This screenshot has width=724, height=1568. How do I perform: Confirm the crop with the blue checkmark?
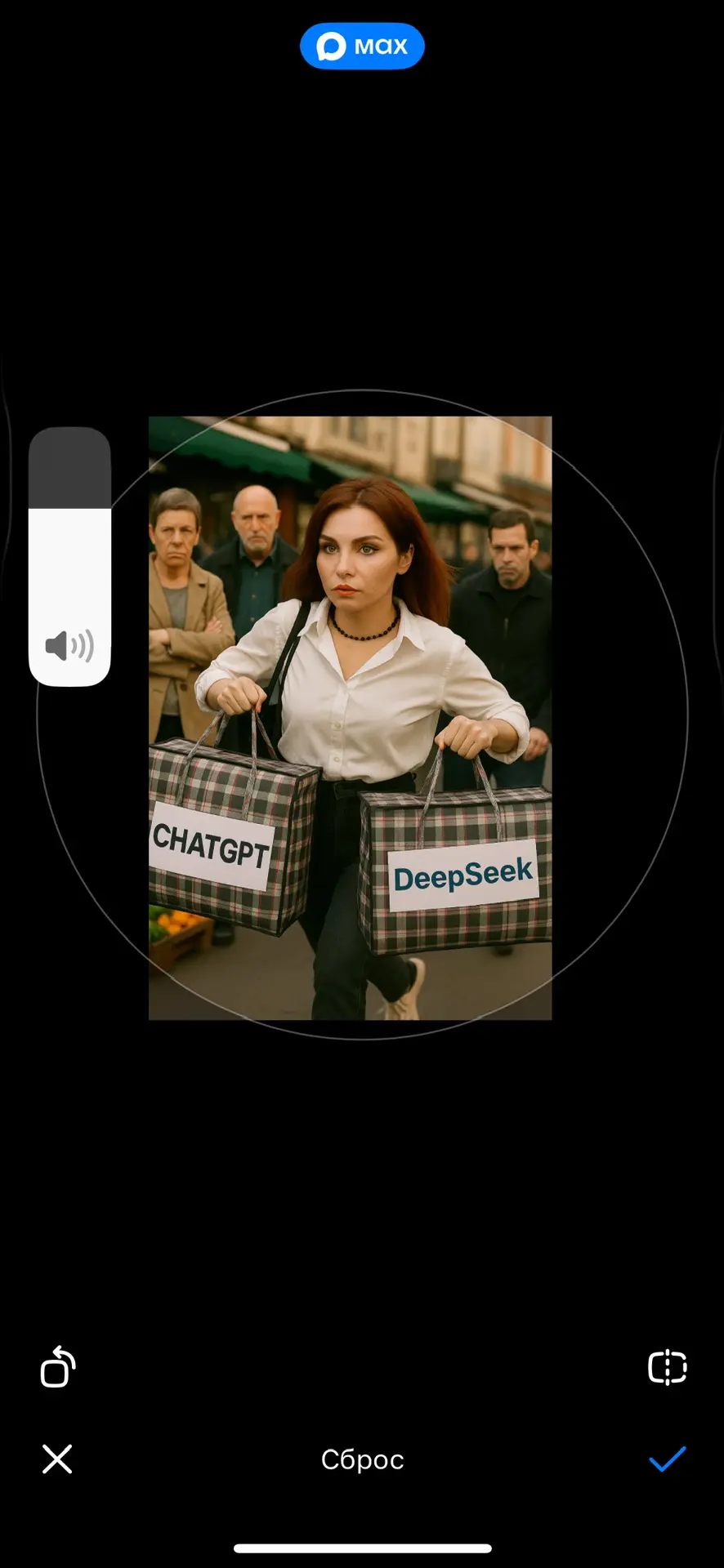(x=667, y=1459)
